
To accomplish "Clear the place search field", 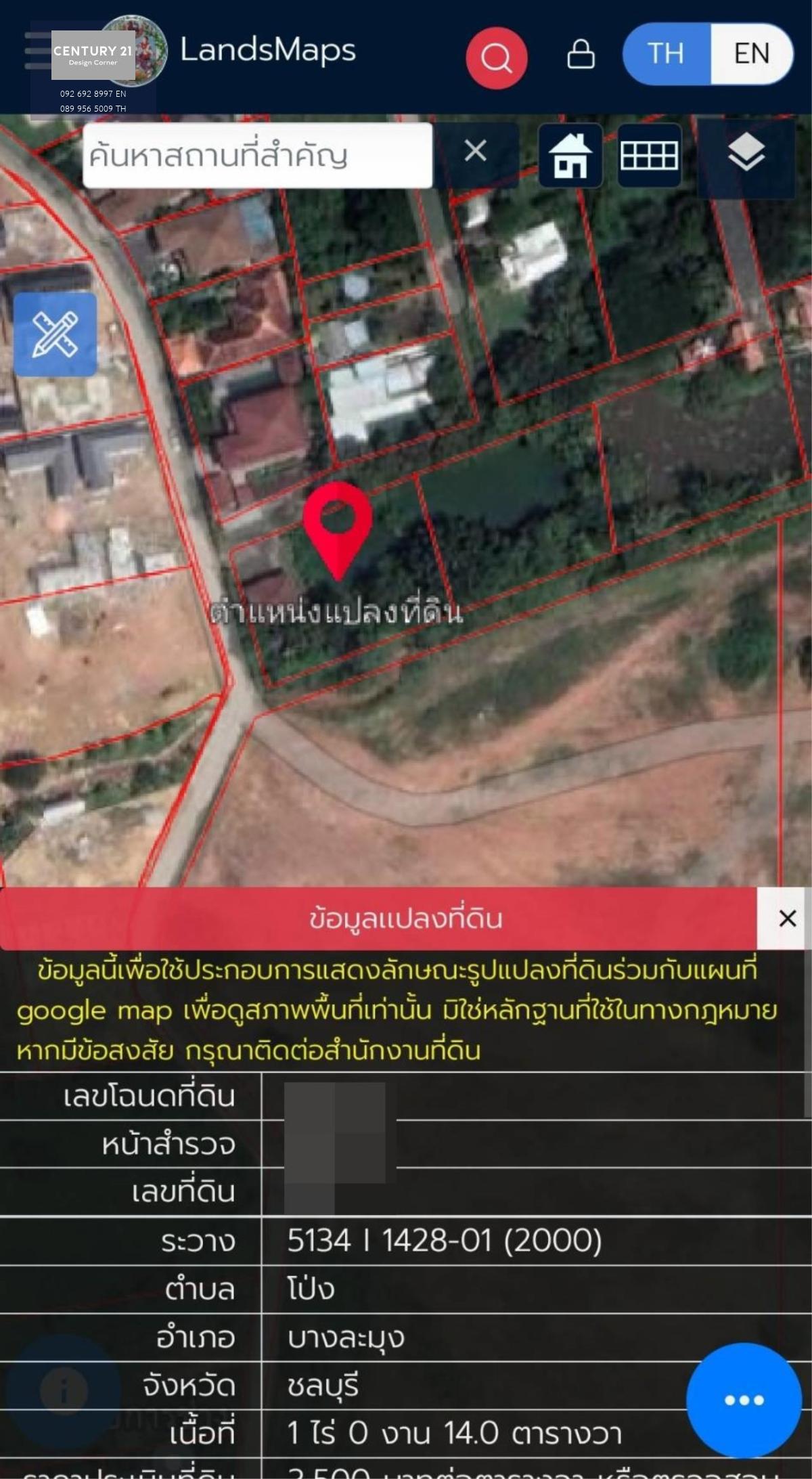I will tap(476, 151).
